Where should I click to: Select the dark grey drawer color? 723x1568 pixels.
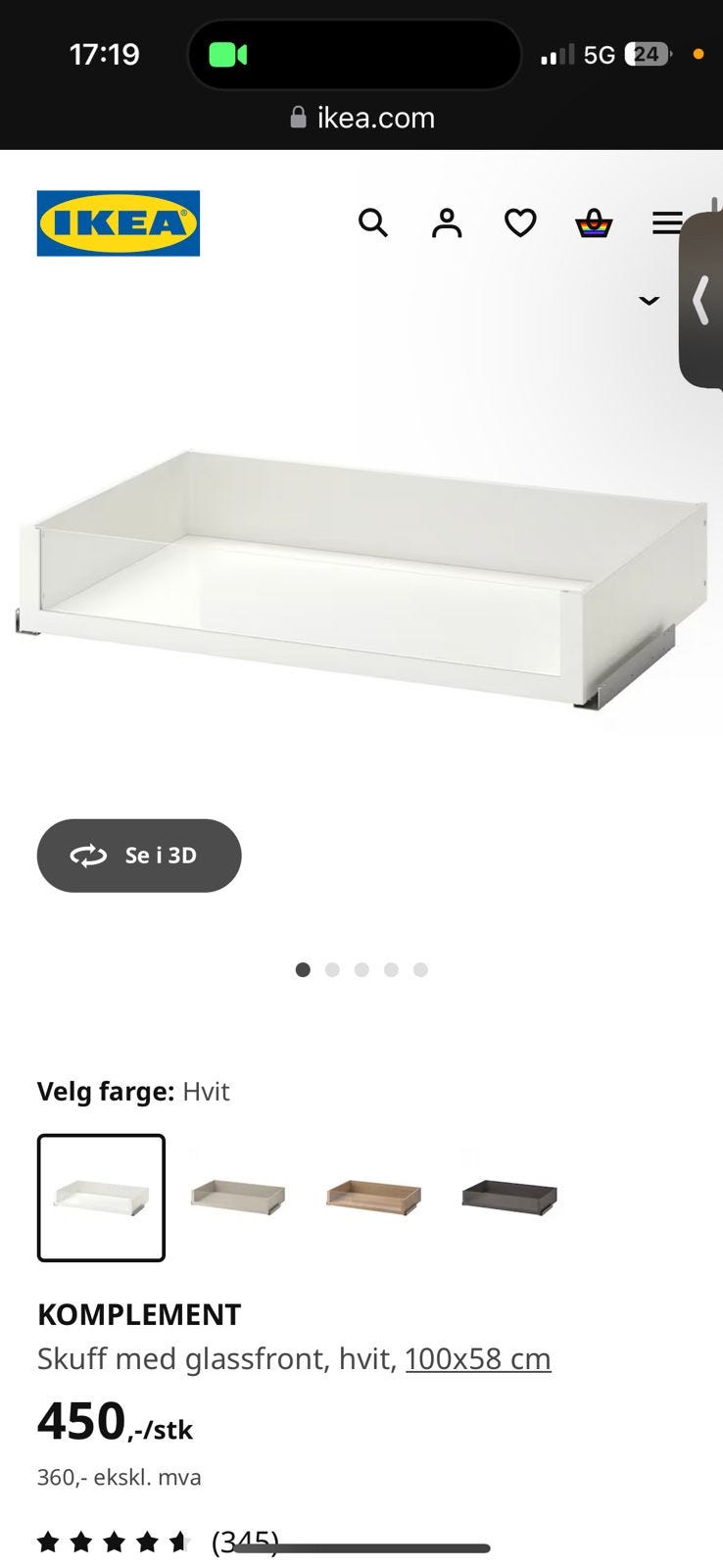[x=508, y=1198]
